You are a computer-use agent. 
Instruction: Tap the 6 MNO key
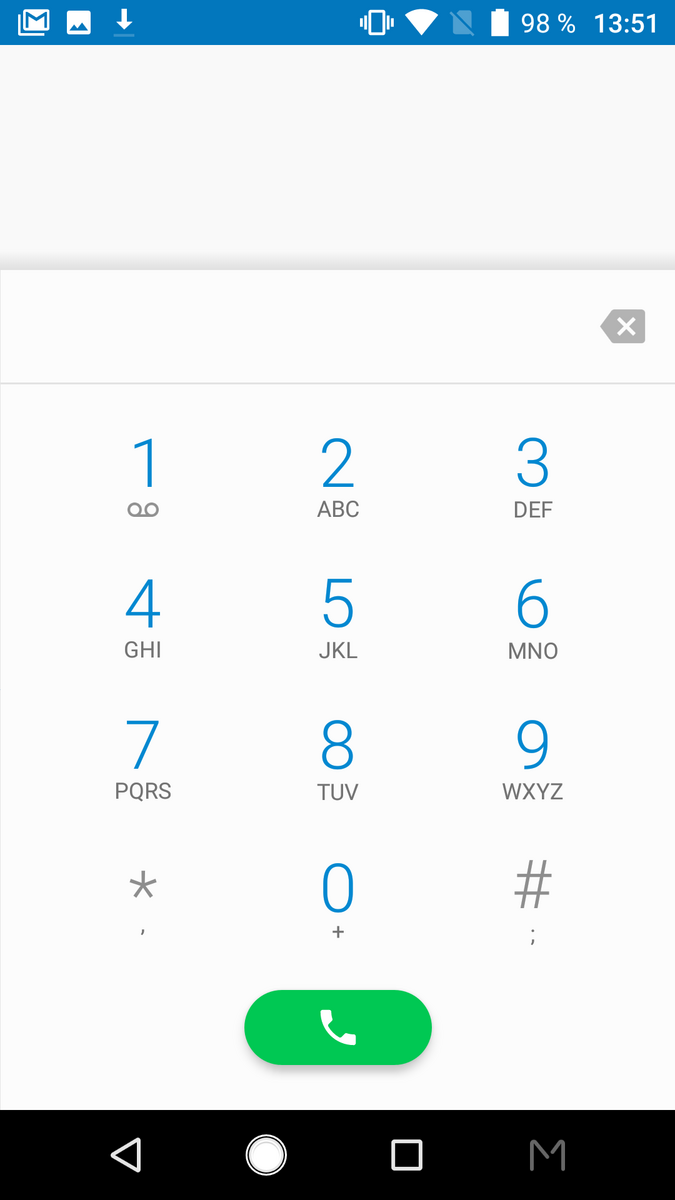(533, 618)
